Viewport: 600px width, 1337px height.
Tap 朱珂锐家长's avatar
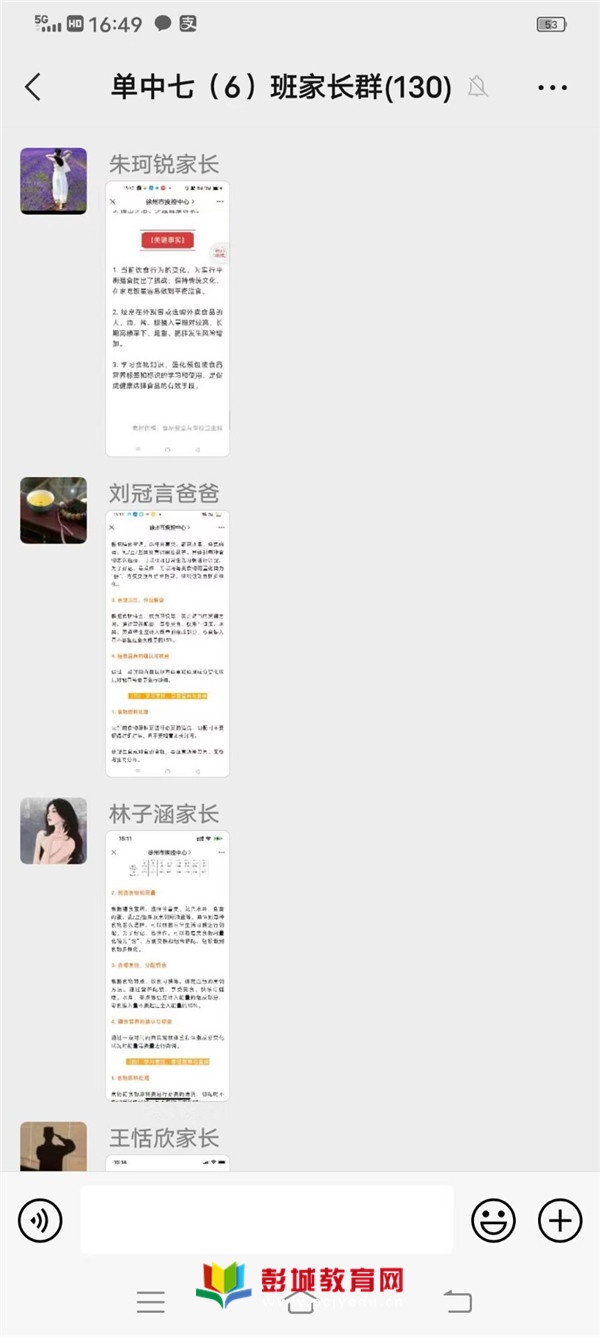pyautogui.click(x=53, y=181)
